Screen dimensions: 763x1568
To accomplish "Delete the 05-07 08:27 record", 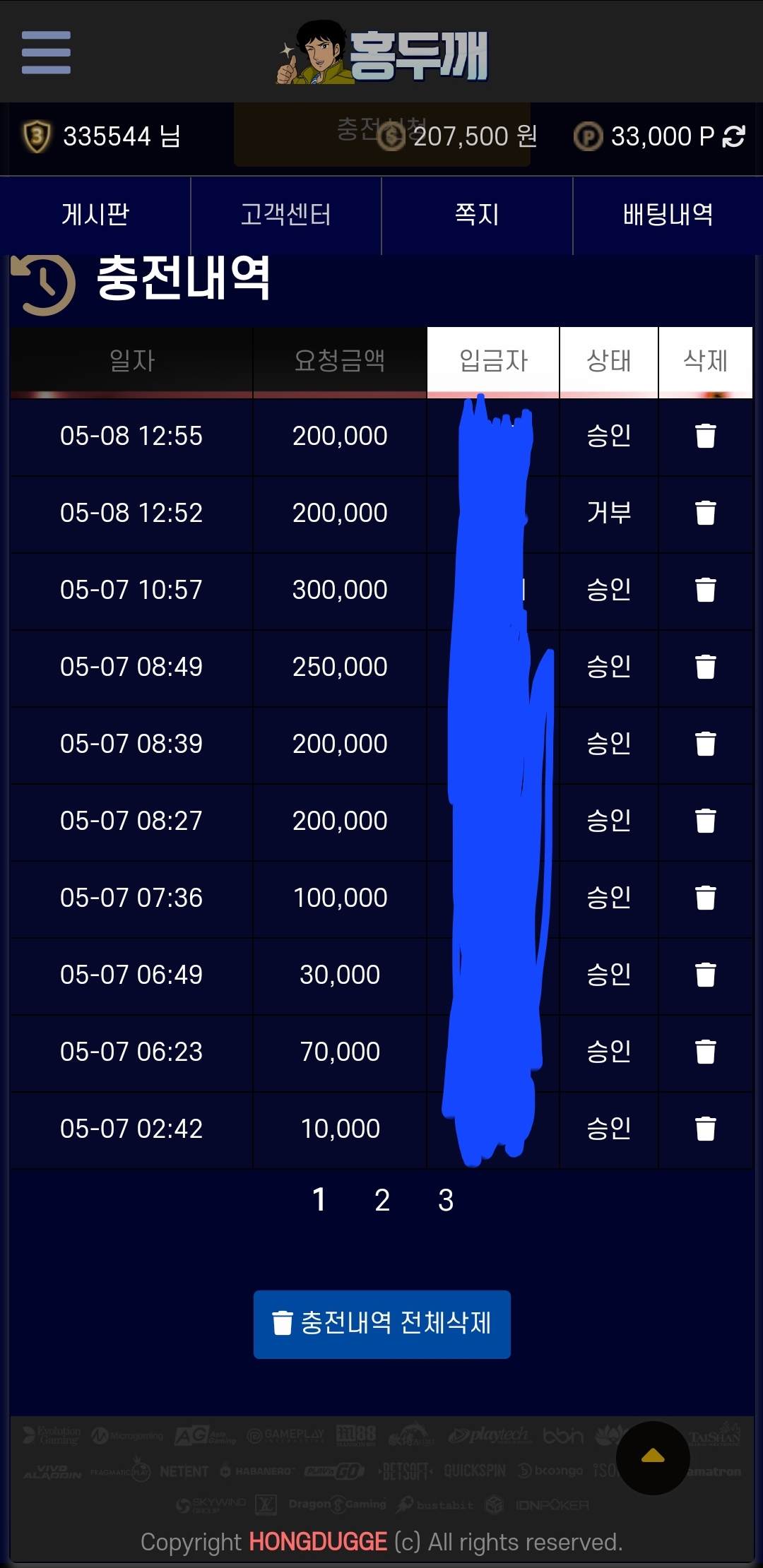I will (705, 821).
